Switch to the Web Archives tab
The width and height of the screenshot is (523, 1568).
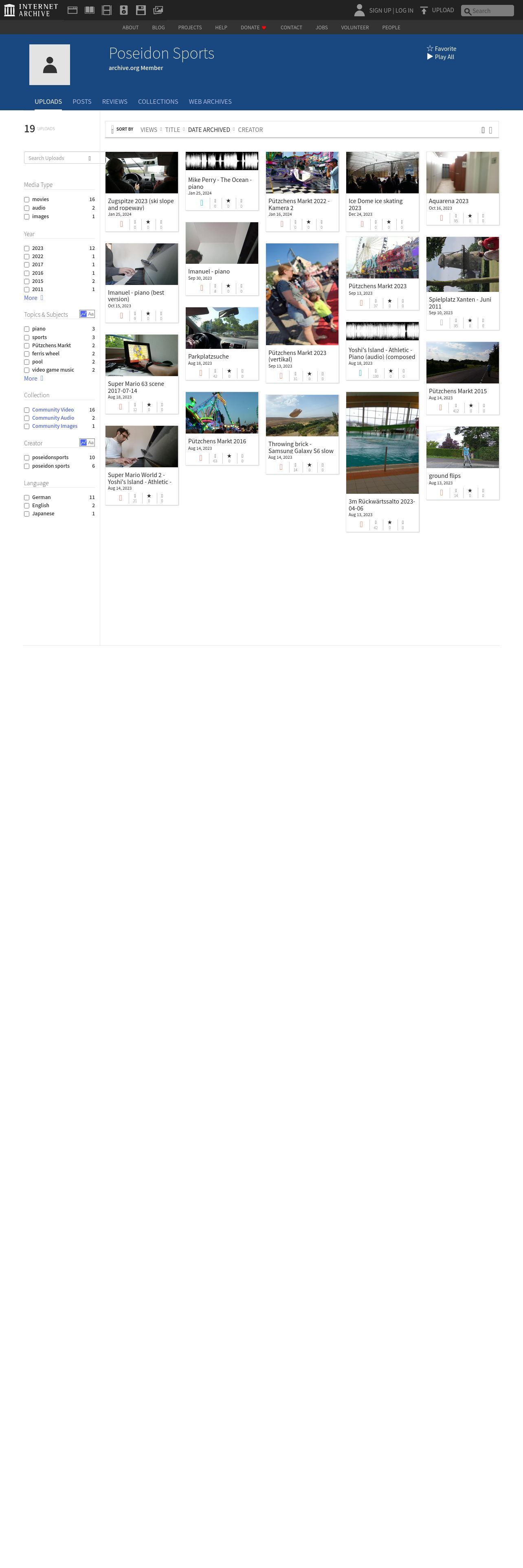(210, 102)
